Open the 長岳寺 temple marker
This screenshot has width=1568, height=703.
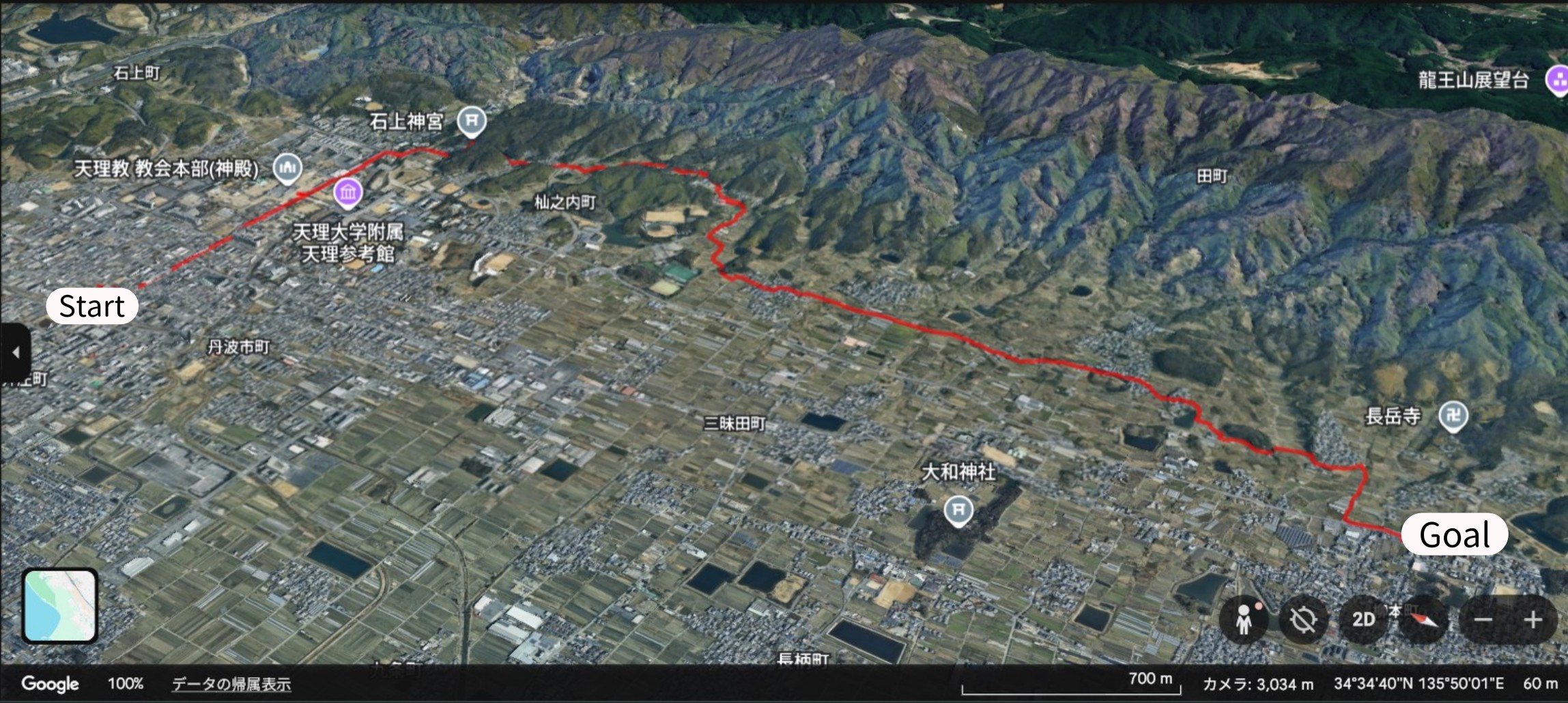pos(1453,415)
